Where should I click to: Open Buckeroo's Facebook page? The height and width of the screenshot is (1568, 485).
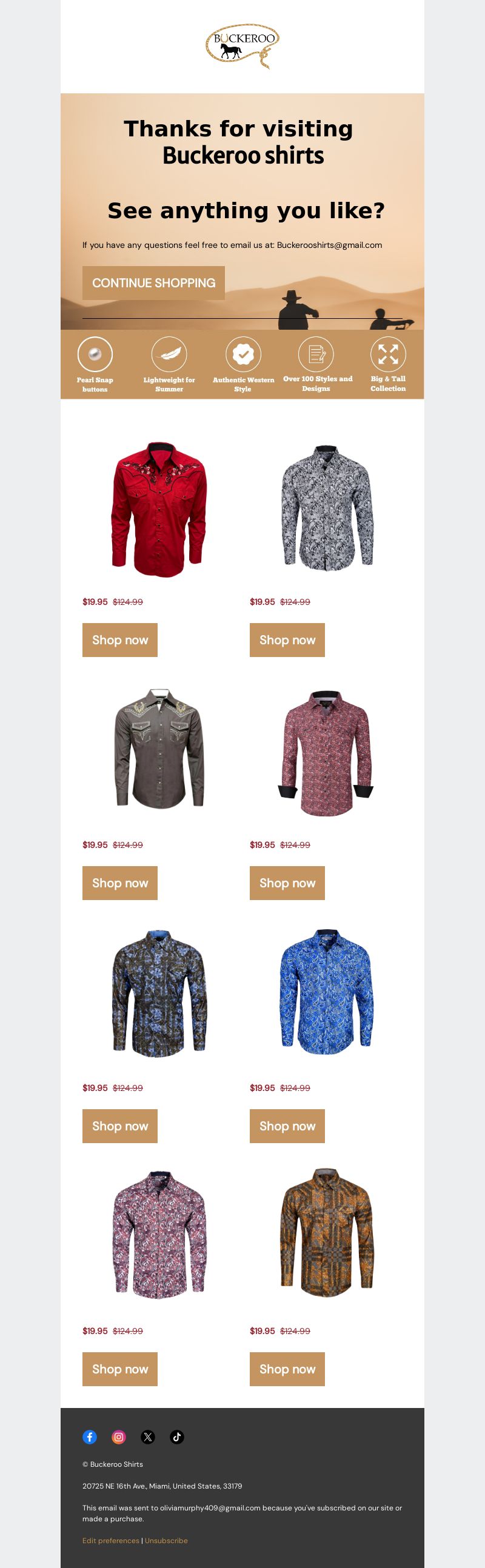coord(90,1436)
